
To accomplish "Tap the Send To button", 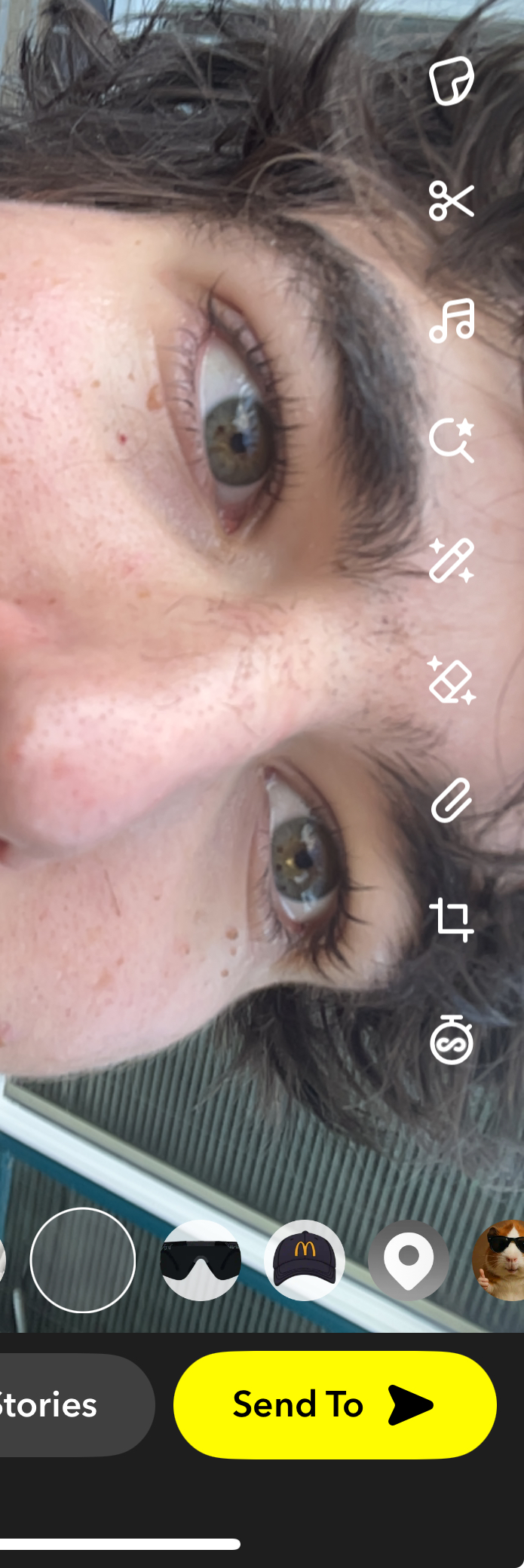I will [335, 1405].
